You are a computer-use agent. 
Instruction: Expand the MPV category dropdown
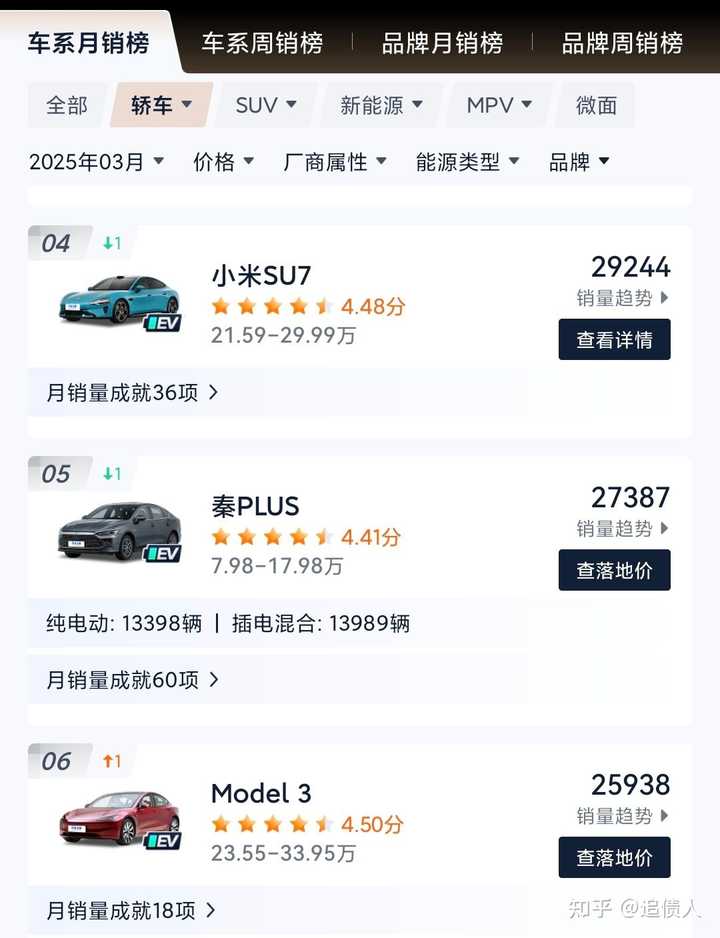pyautogui.click(x=499, y=105)
